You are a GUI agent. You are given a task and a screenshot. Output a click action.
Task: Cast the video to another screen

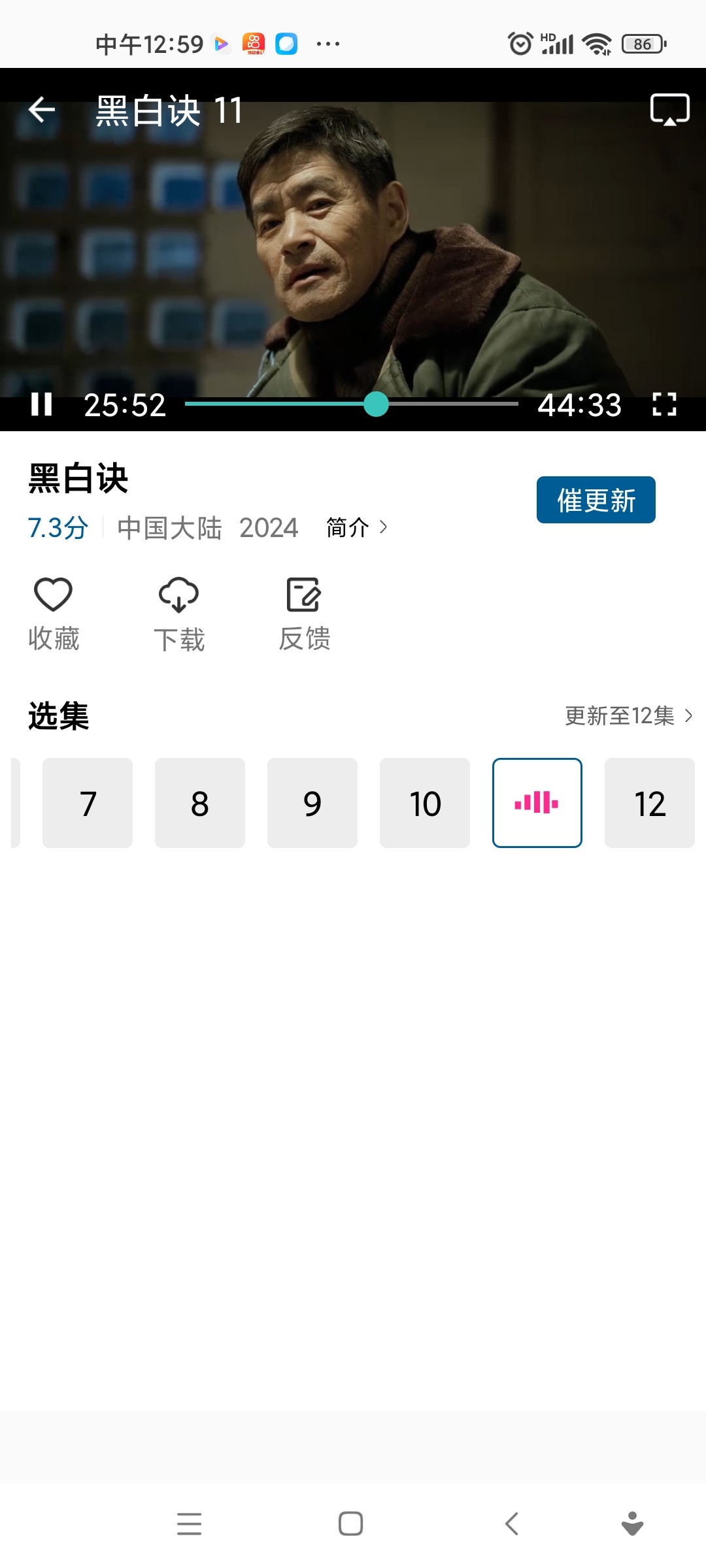669,109
